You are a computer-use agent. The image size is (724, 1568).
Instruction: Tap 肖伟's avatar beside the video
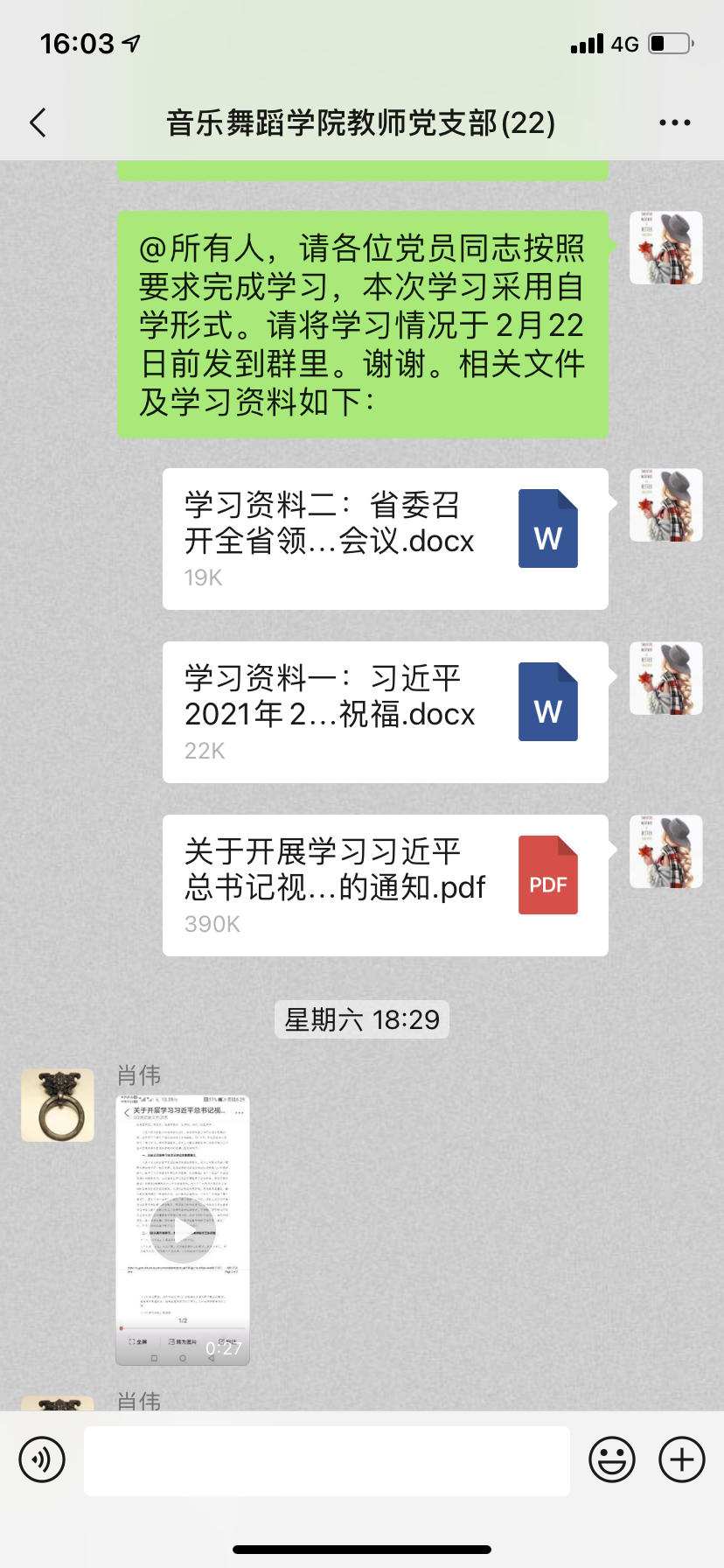[58, 1104]
